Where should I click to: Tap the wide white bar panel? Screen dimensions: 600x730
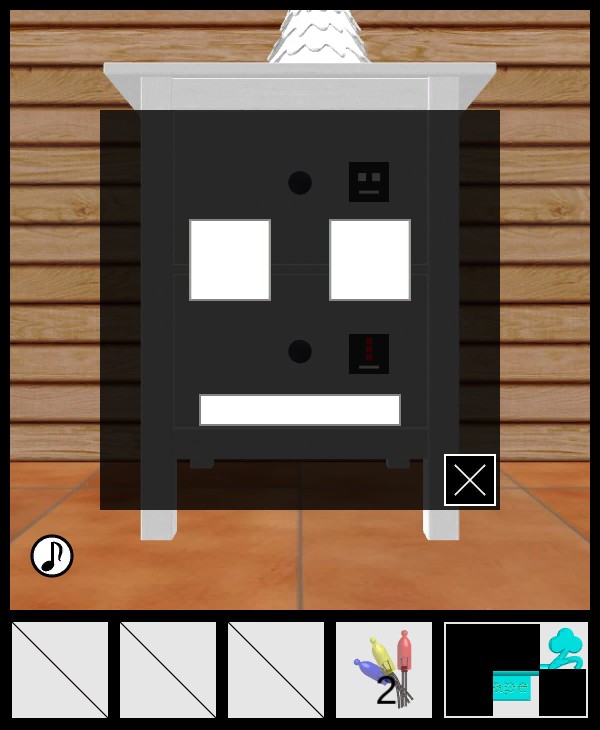[300, 410]
